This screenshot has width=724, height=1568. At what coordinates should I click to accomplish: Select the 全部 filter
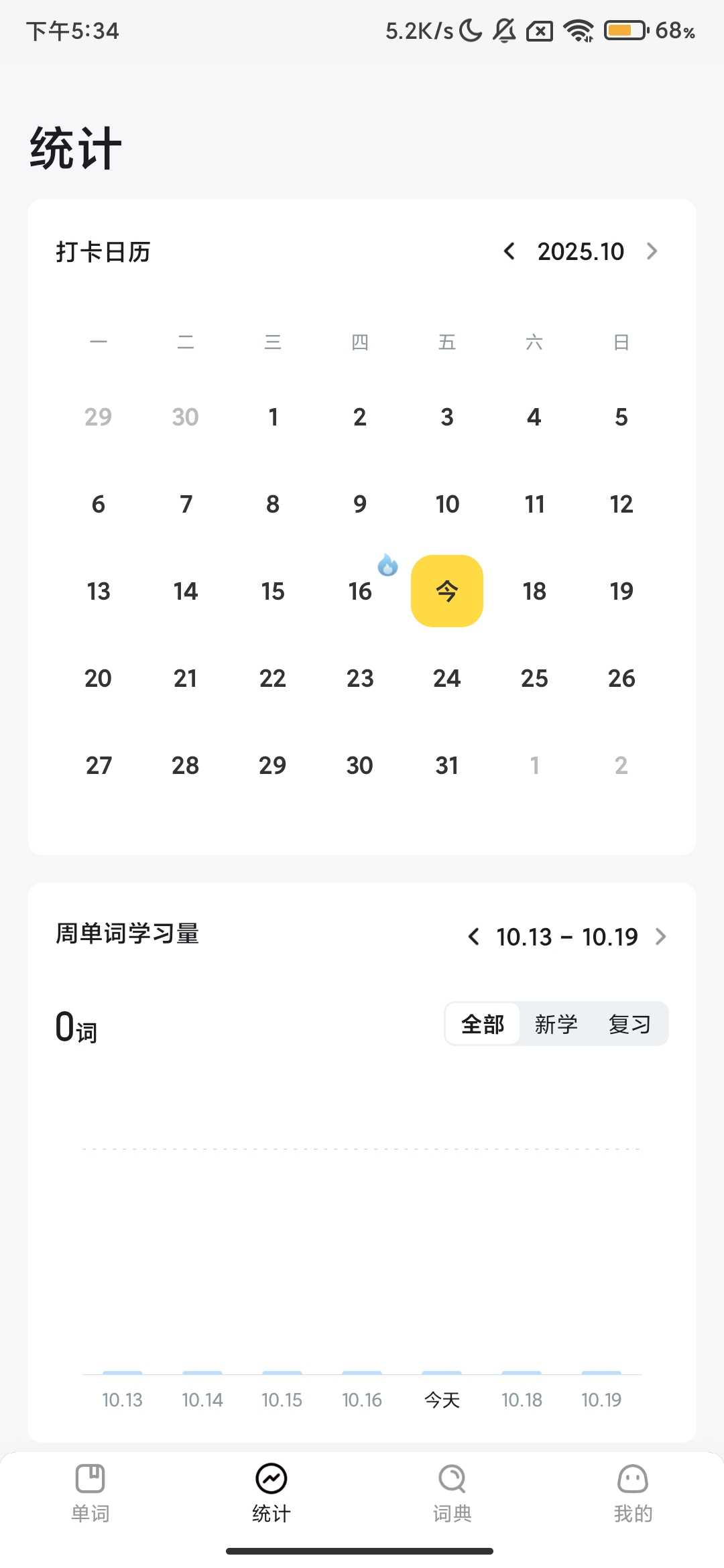click(483, 1024)
